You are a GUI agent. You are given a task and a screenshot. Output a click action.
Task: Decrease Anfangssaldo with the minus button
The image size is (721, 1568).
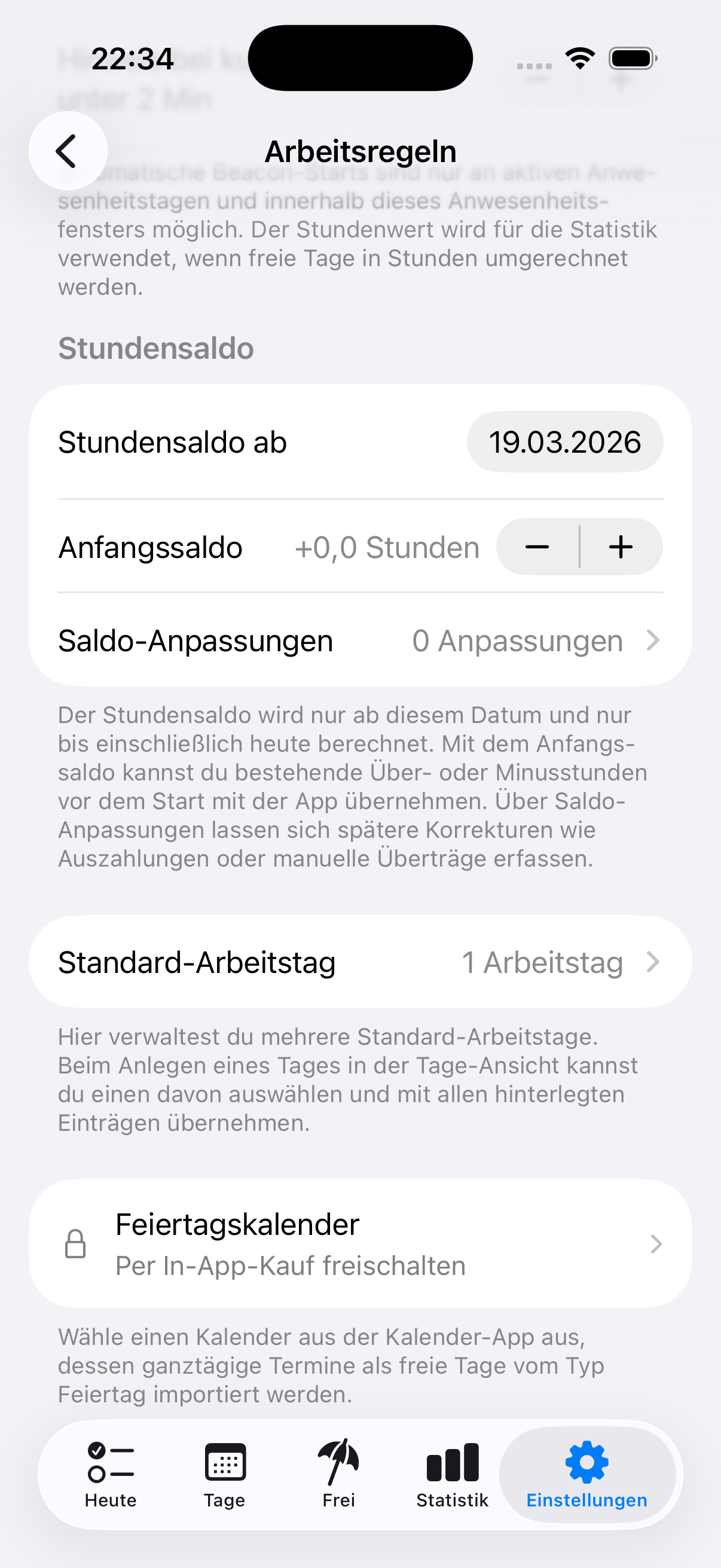click(x=537, y=546)
